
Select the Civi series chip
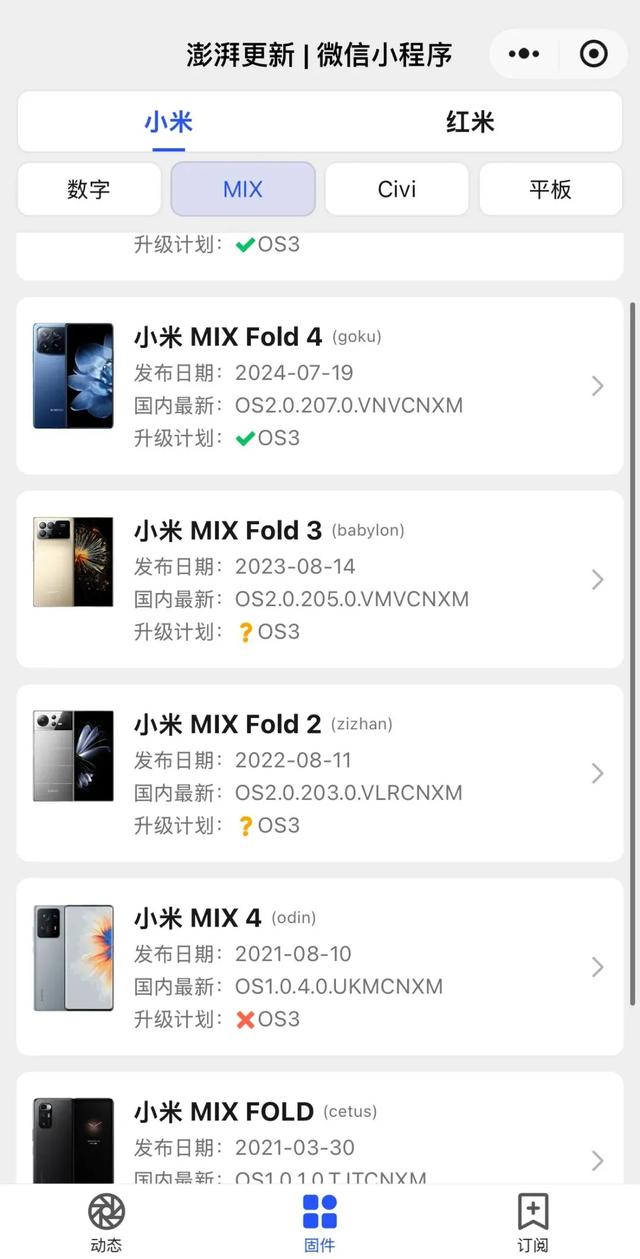point(397,189)
